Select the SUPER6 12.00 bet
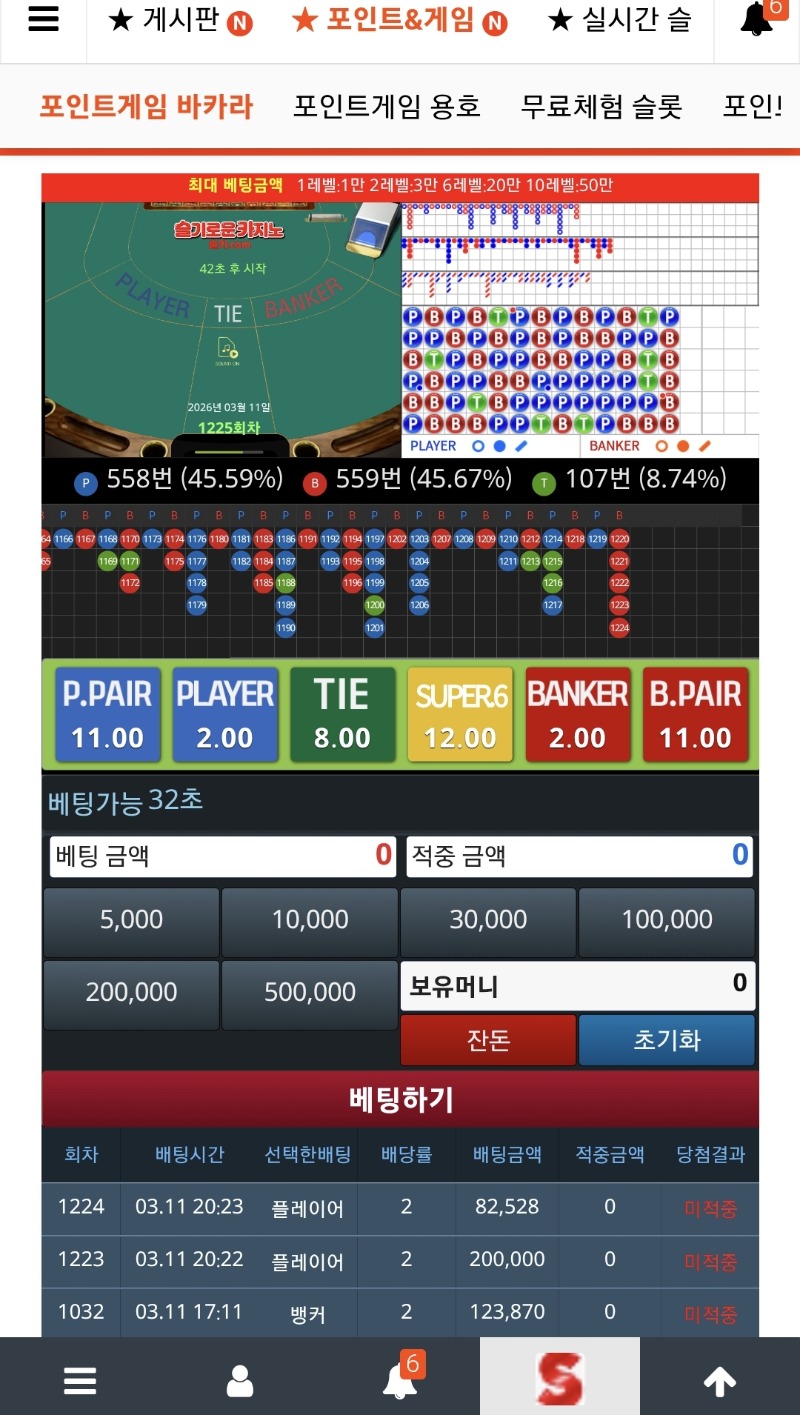 [x=460, y=715]
